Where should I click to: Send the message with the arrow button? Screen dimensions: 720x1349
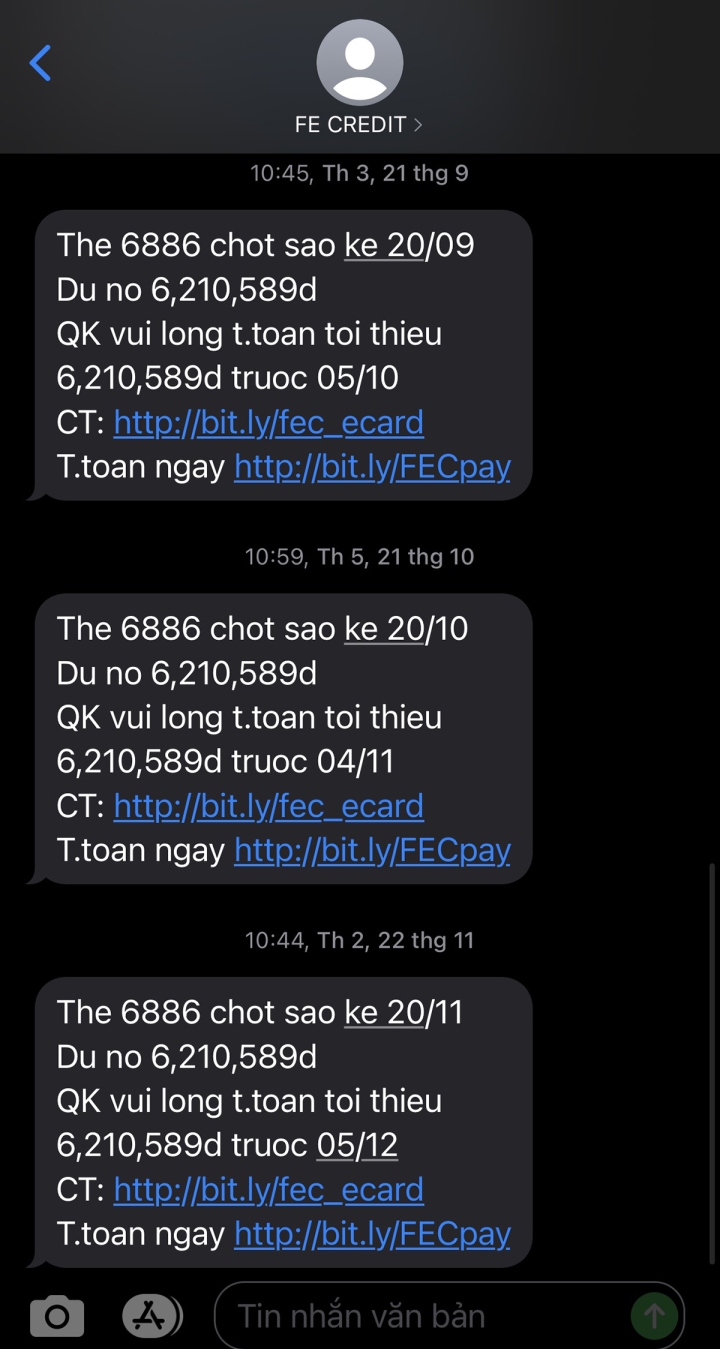(654, 1316)
